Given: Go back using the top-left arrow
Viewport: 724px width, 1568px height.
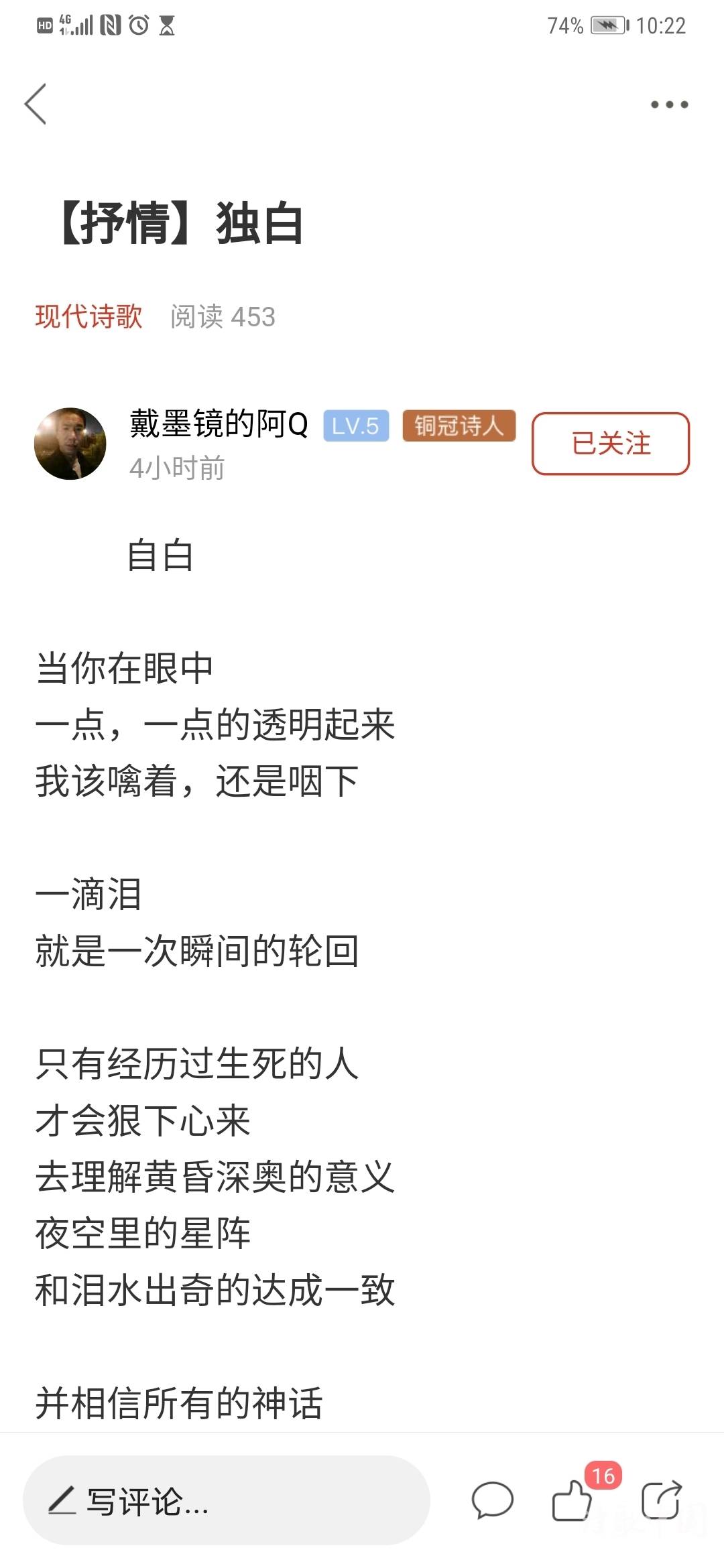Looking at the screenshot, I should [36, 104].
